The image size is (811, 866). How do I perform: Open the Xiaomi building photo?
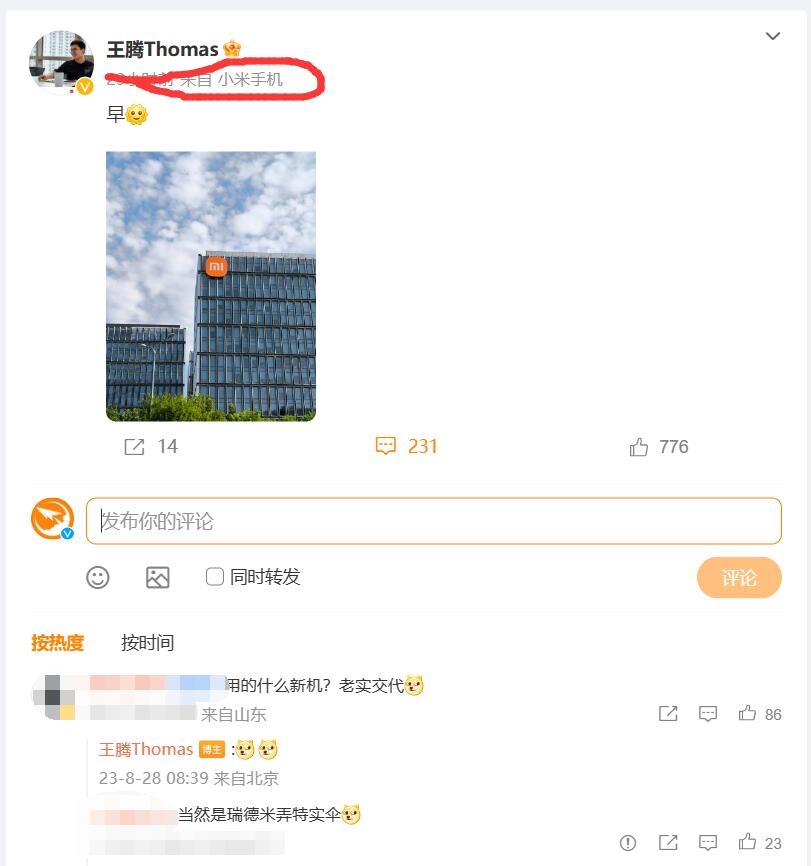pyautogui.click(x=211, y=286)
